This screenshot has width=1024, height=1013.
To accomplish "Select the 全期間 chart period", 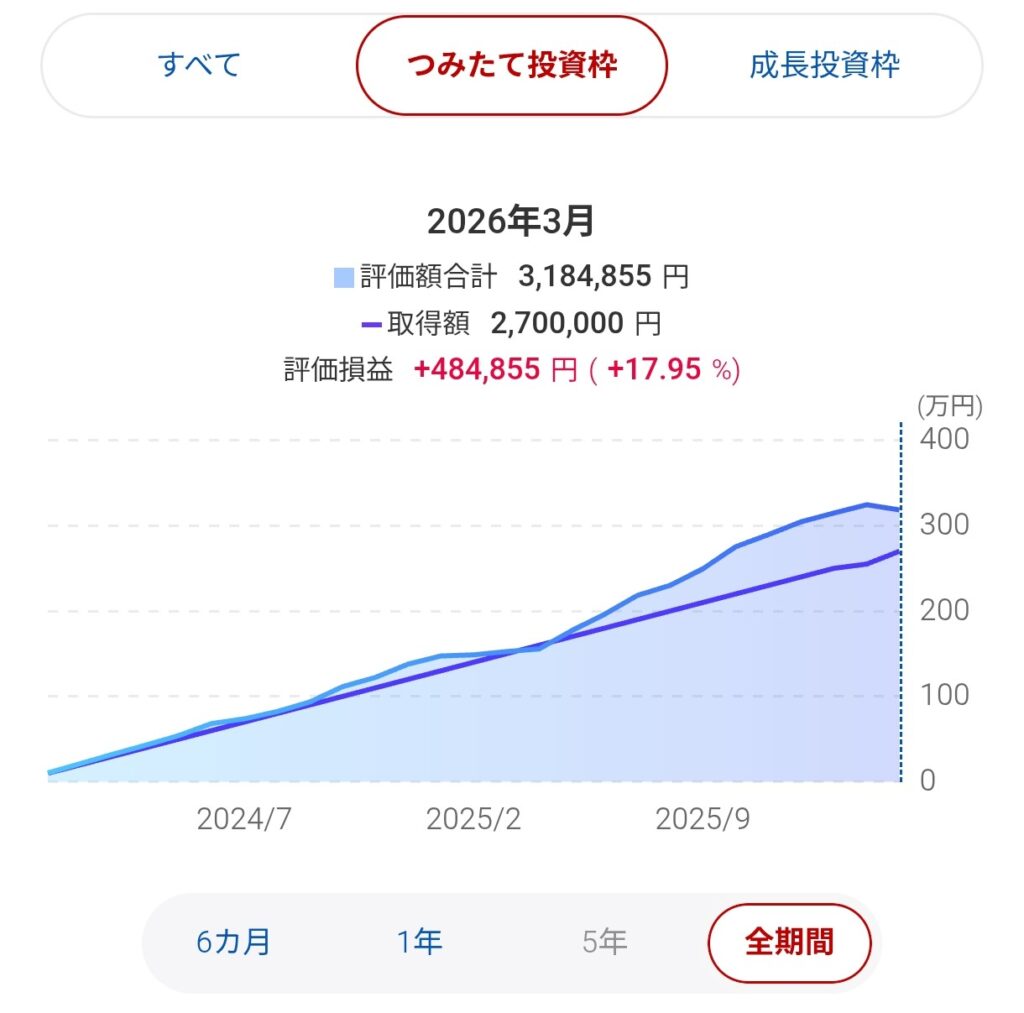I will tap(789, 942).
